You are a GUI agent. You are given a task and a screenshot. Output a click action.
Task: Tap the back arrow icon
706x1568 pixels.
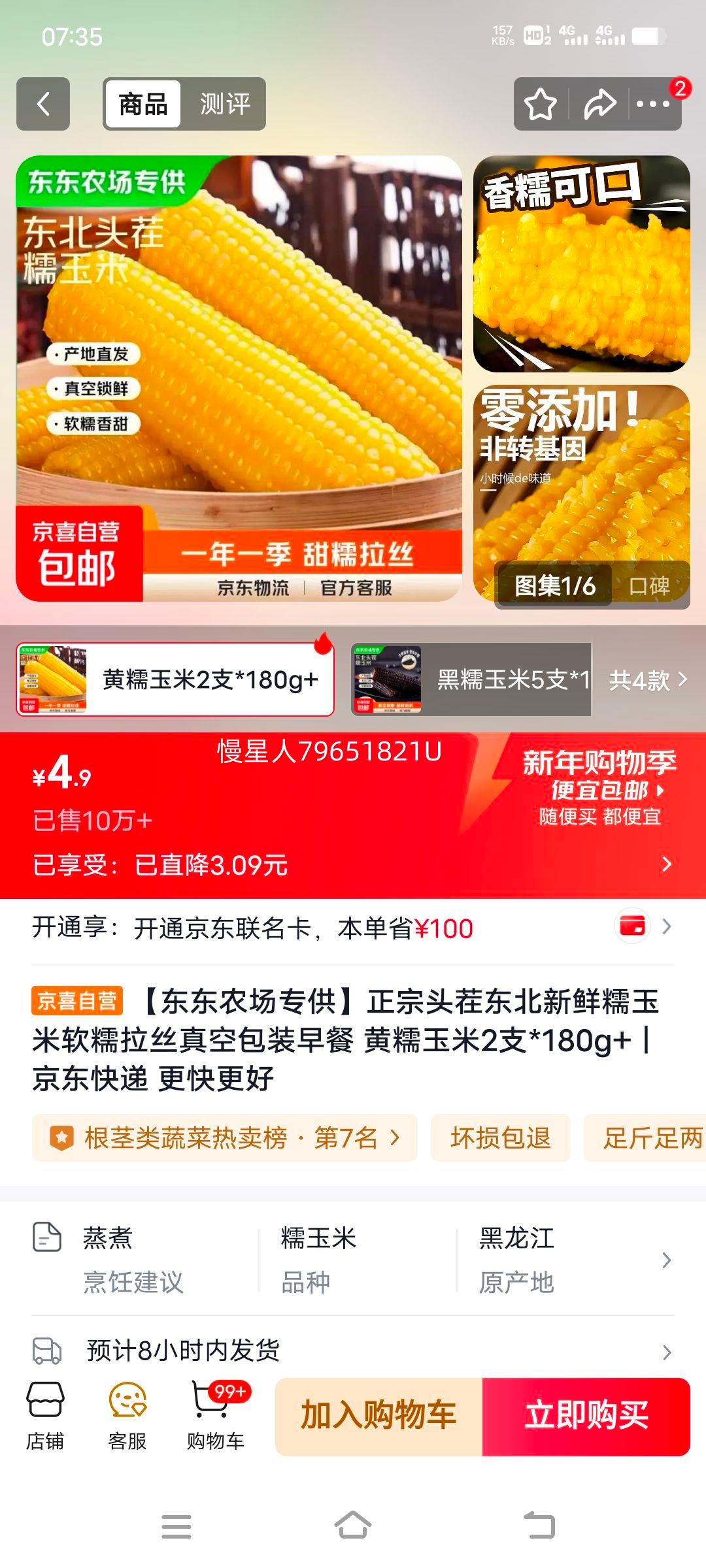tap(43, 103)
